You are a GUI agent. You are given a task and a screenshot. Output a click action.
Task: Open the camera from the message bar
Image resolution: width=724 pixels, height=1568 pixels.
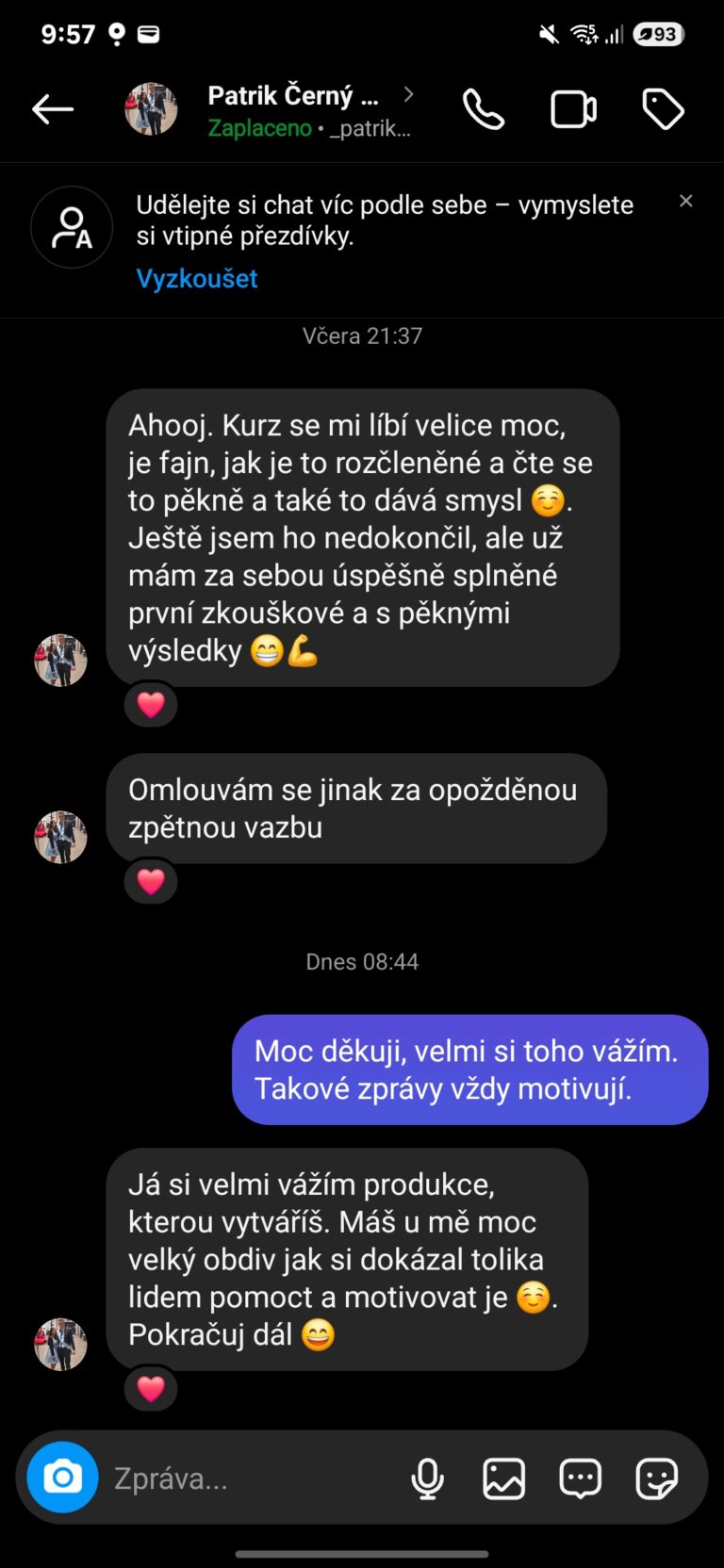click(62, 1477)
